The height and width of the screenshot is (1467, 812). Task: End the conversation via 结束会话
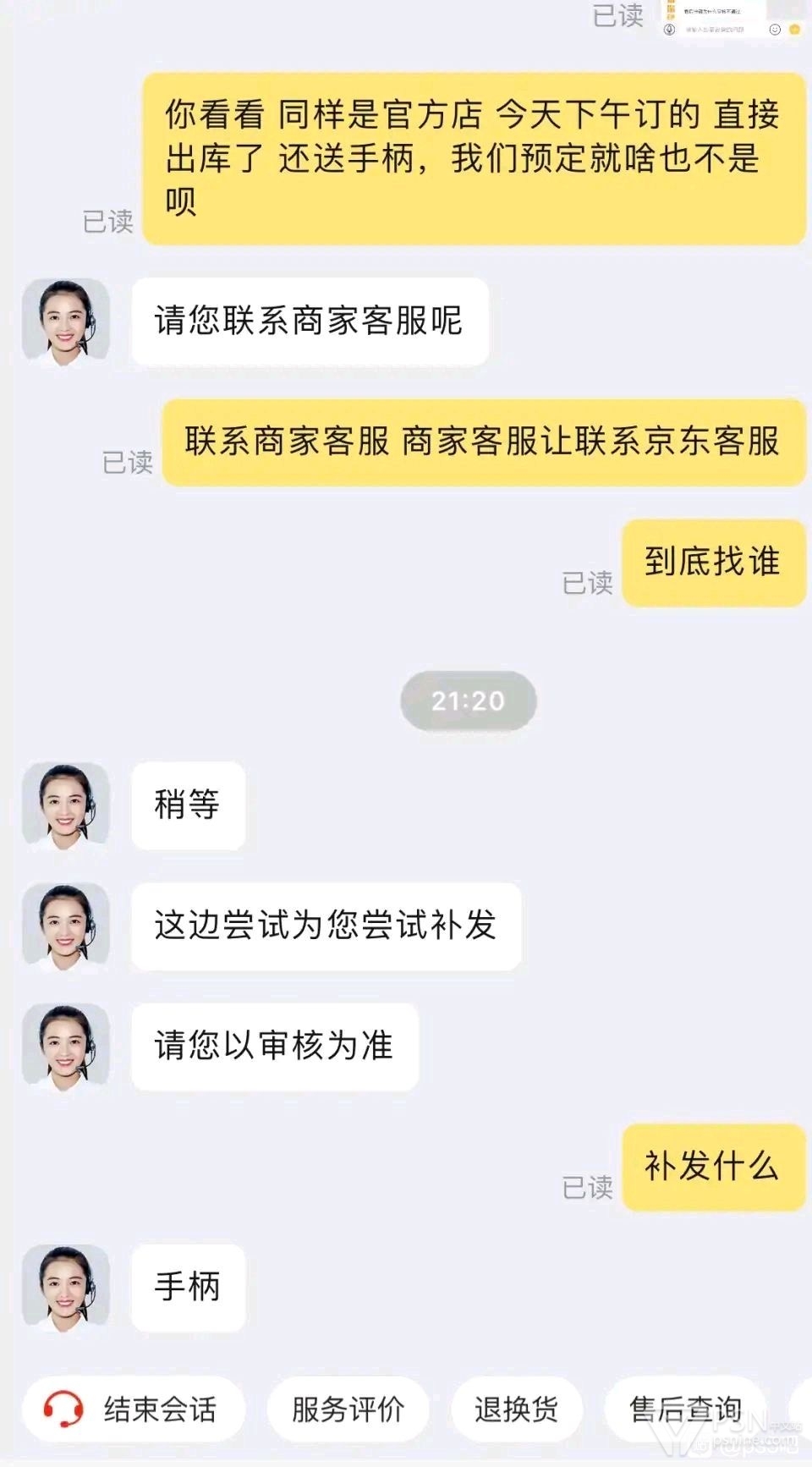pos(133,1409)
